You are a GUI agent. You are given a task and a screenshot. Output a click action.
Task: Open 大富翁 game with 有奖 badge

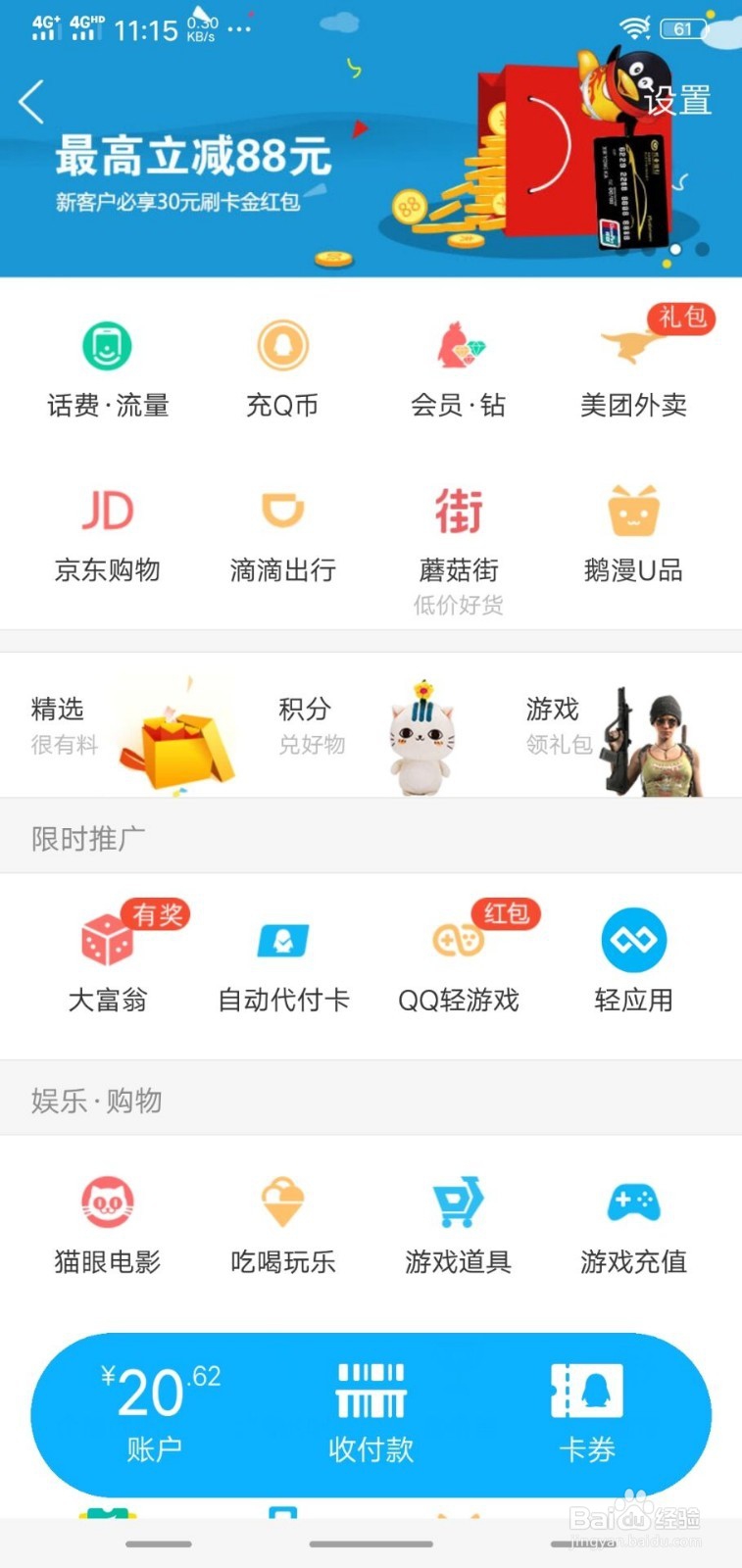(x=108, y=955)
